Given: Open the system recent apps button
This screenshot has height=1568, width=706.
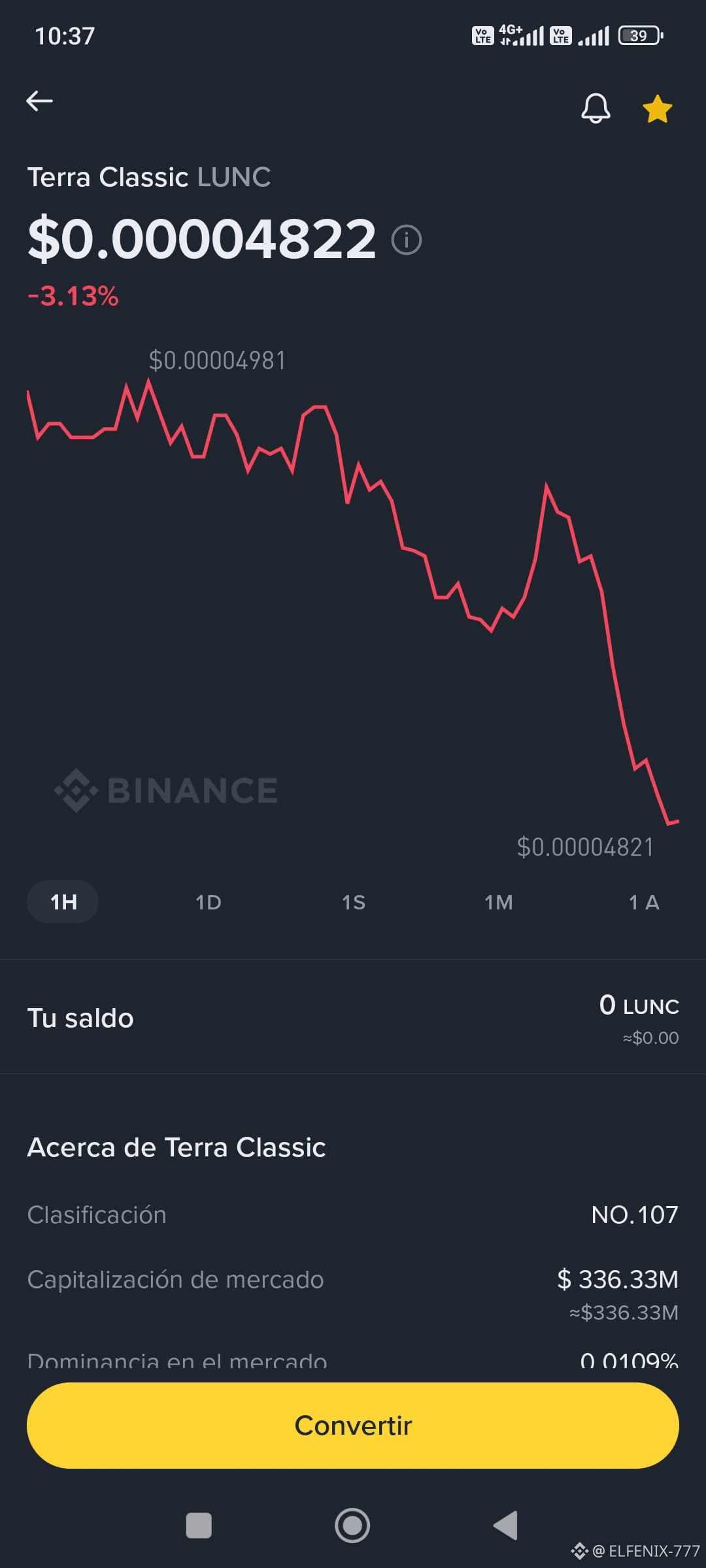Looking at the screenshot, I should [x=199, y=1526].
